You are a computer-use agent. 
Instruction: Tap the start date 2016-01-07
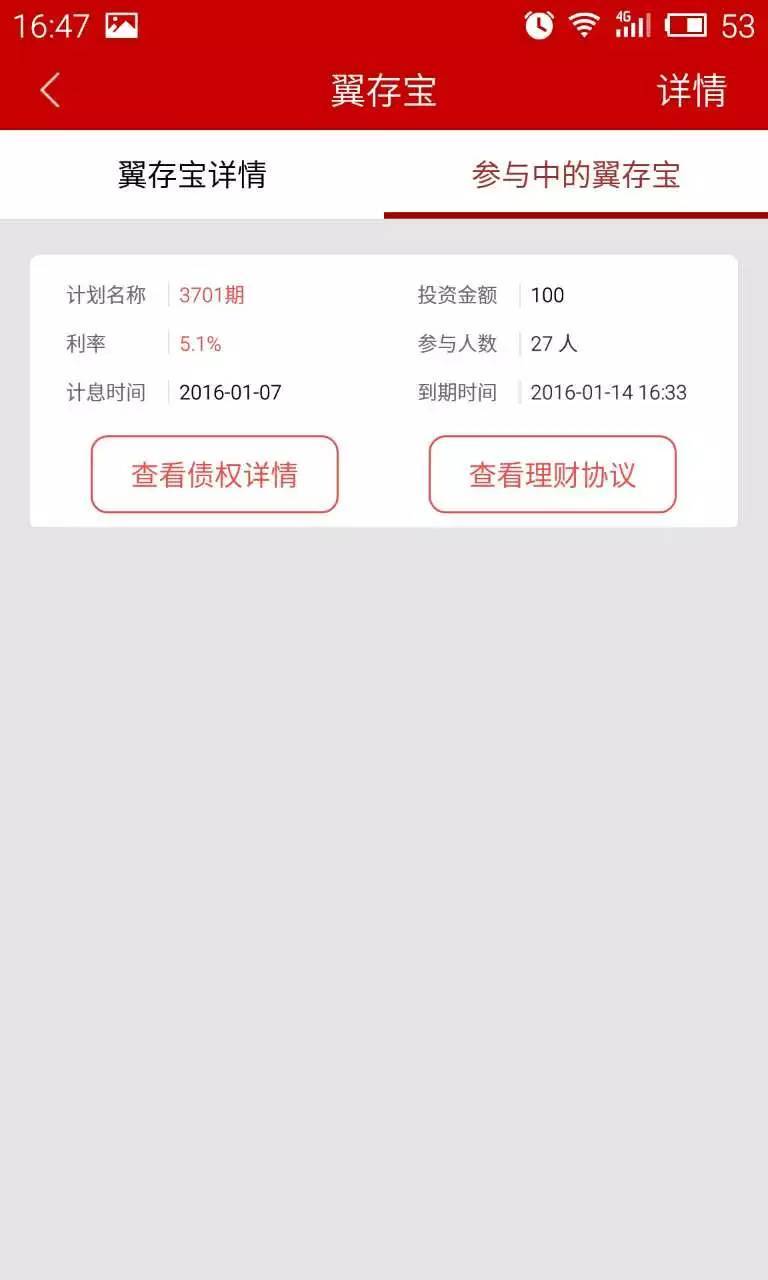point(229,392)
